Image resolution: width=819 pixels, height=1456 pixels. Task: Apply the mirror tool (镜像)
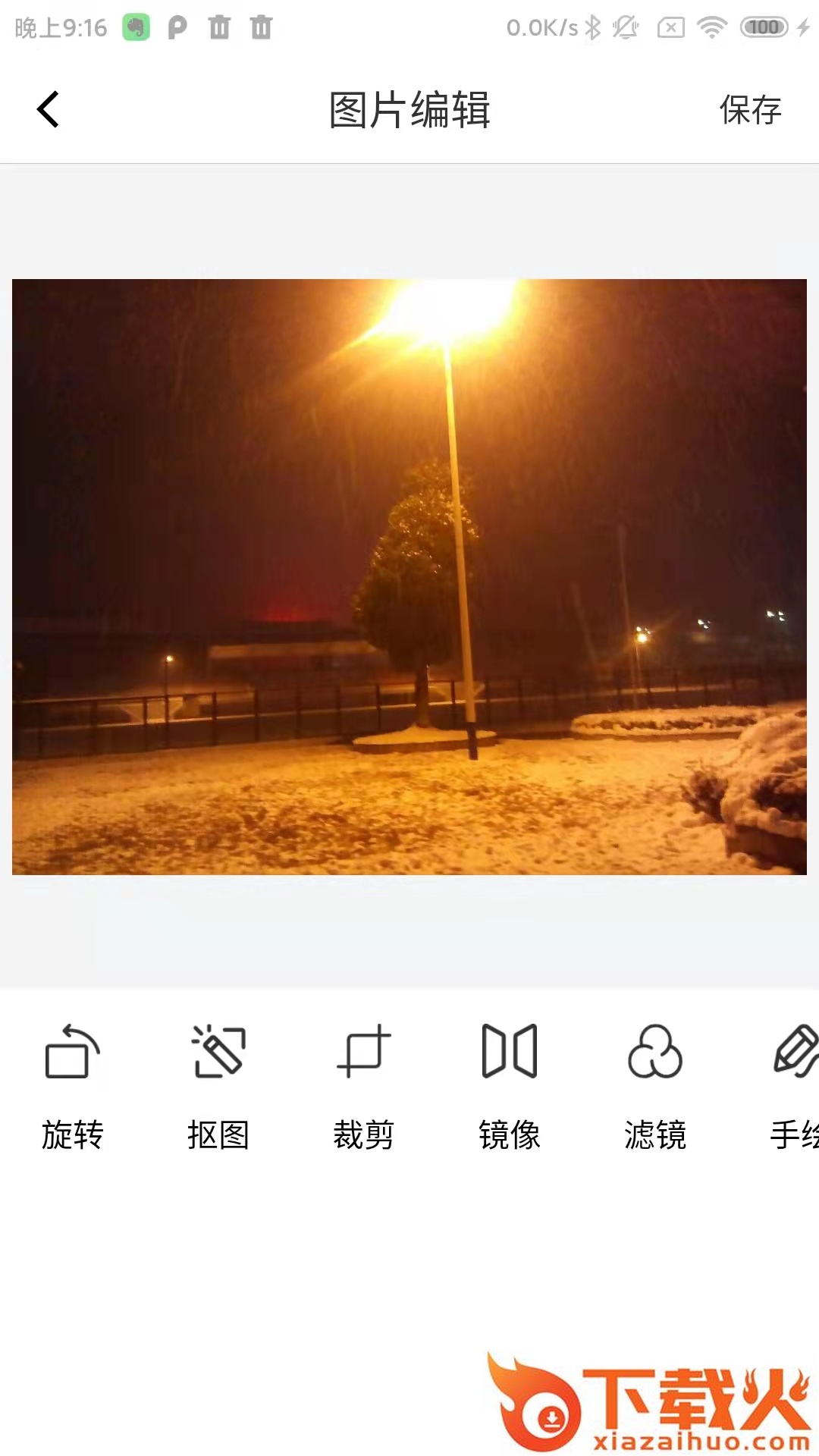pos(510,1084)
